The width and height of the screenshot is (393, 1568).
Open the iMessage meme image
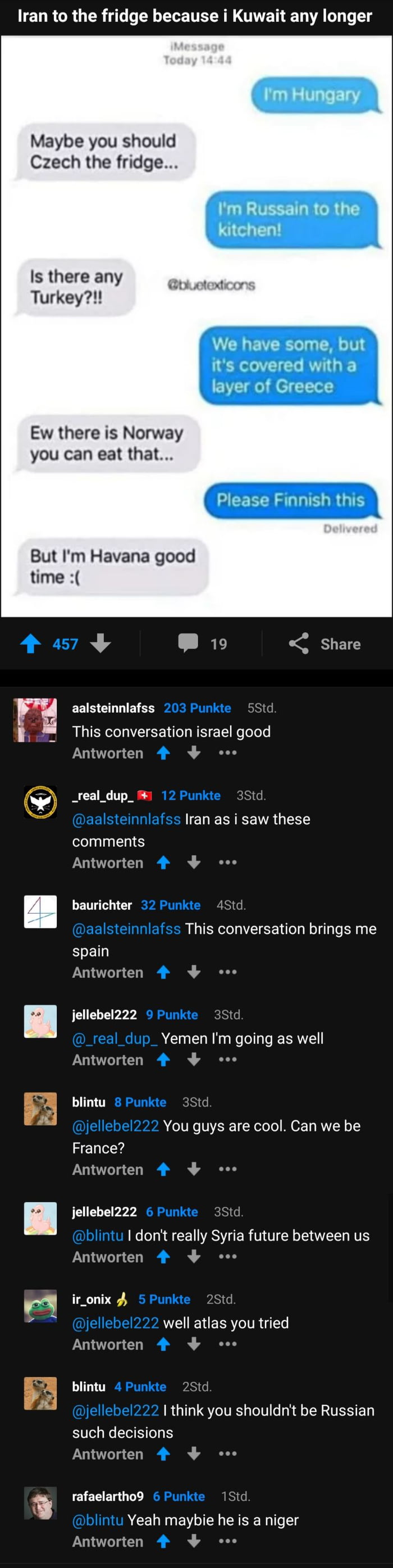point(196,325)
